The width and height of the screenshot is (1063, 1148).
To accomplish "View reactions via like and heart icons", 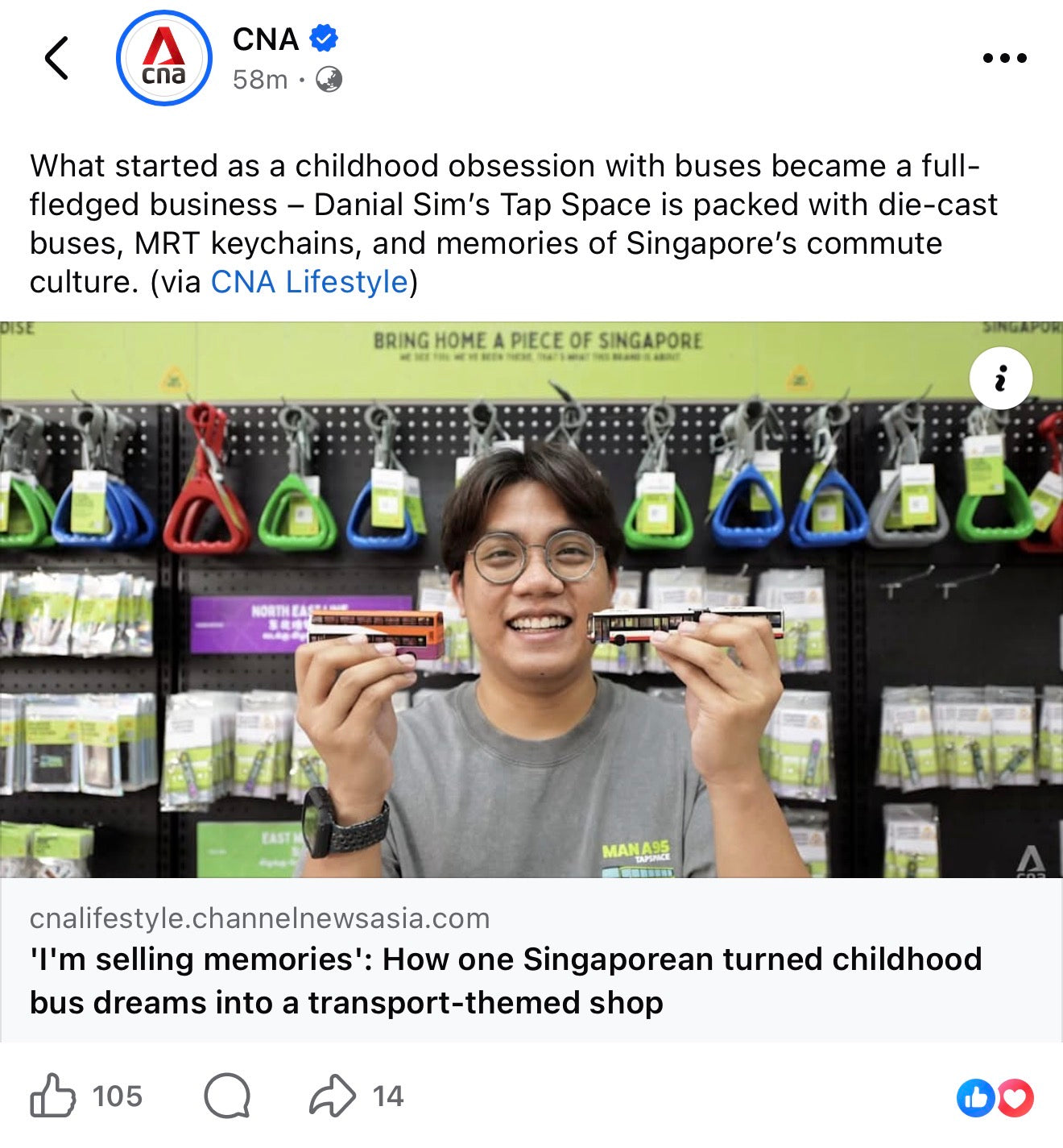I will click(x=995, y=1097).
